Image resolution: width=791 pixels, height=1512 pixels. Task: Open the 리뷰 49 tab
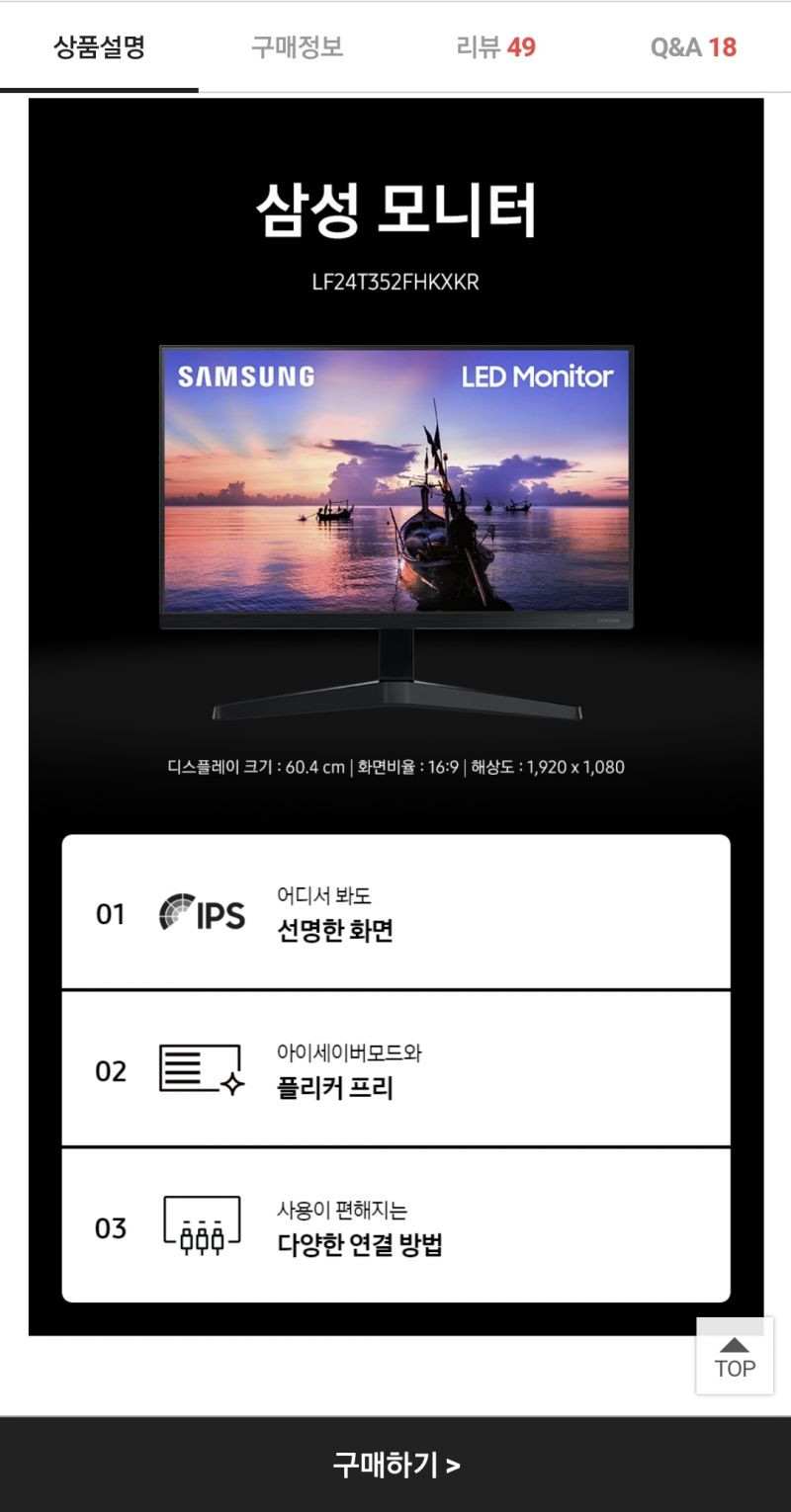coord(495,47)
